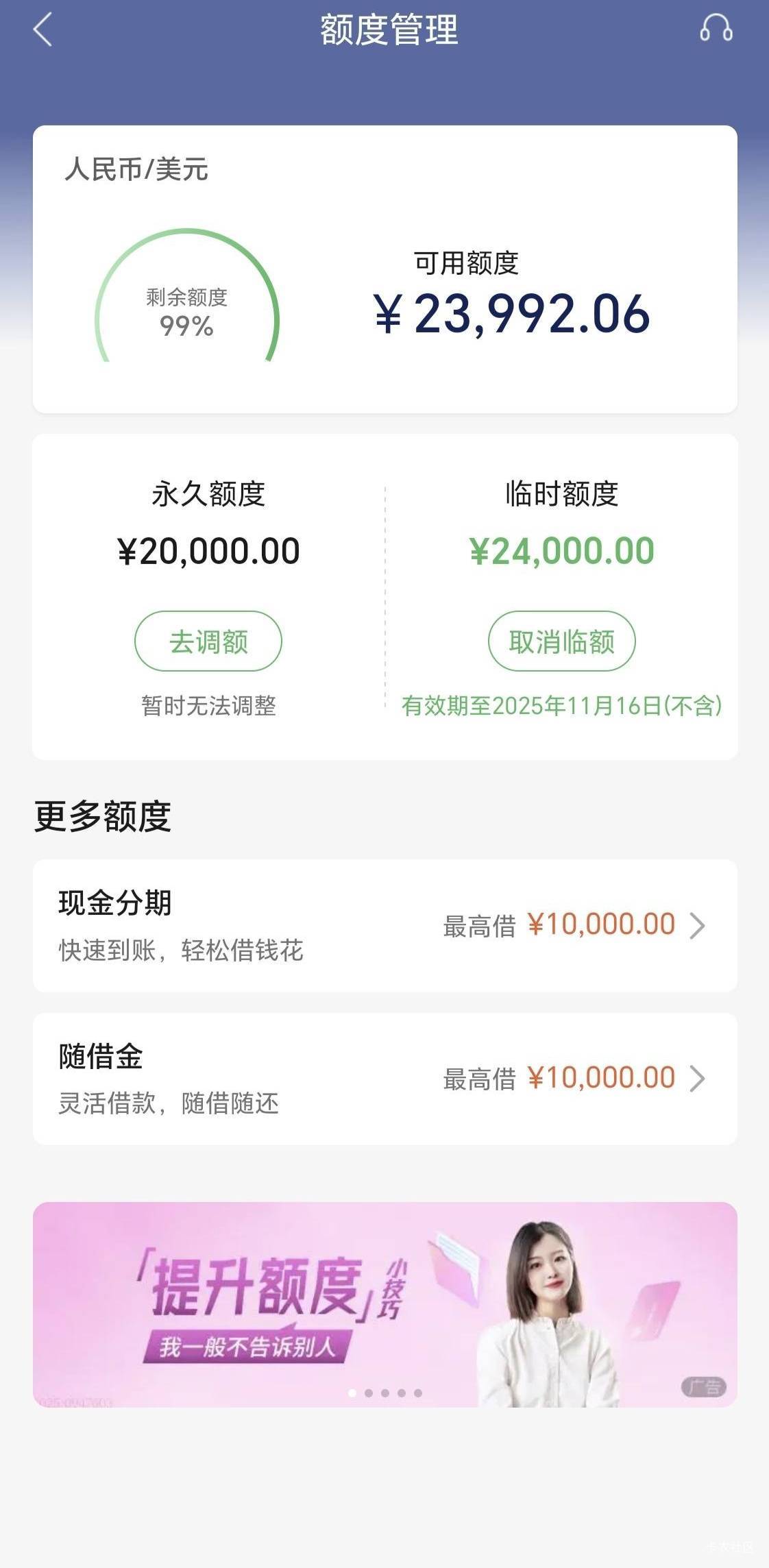Open the 提升额度 promo banner

tap(384, 1305)
